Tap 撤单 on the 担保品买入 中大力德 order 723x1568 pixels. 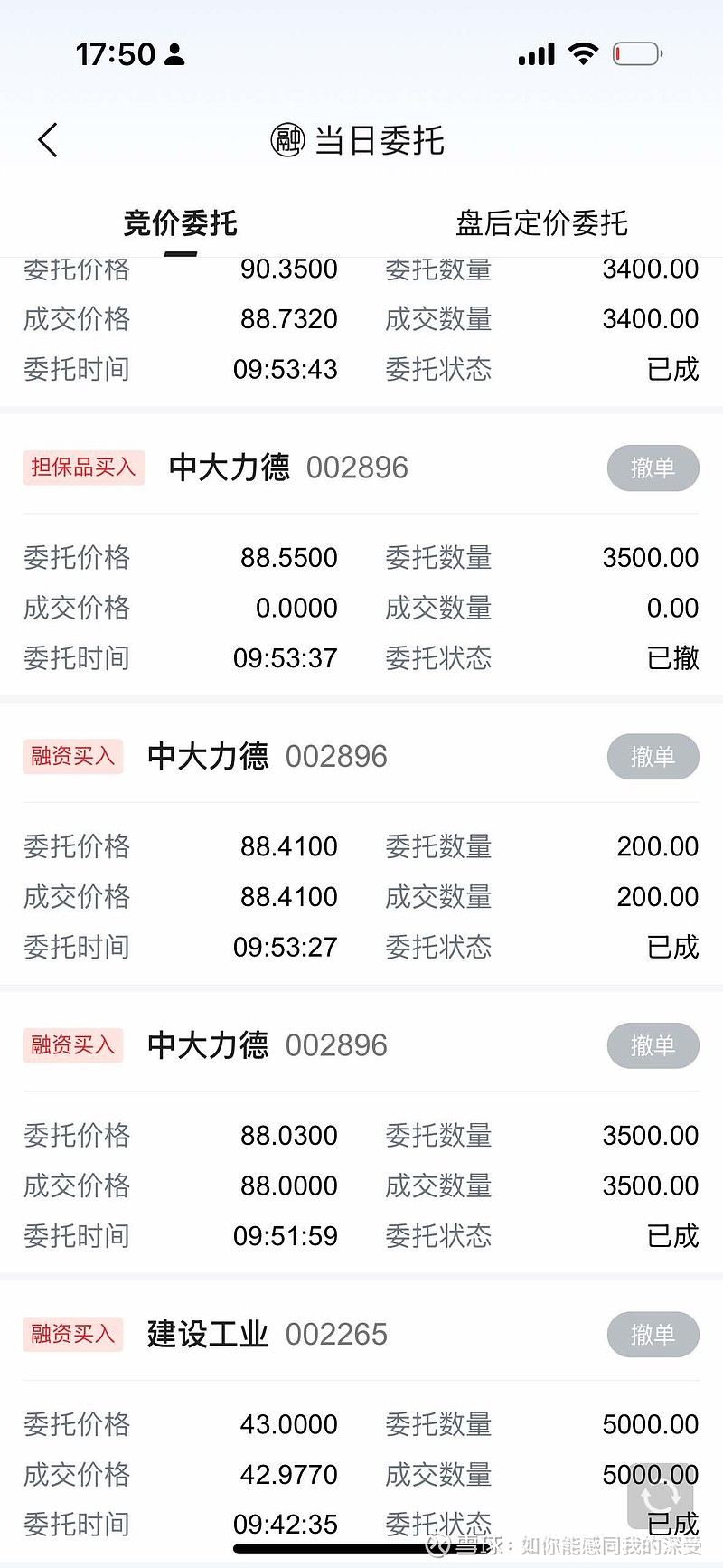click(653, 468)
